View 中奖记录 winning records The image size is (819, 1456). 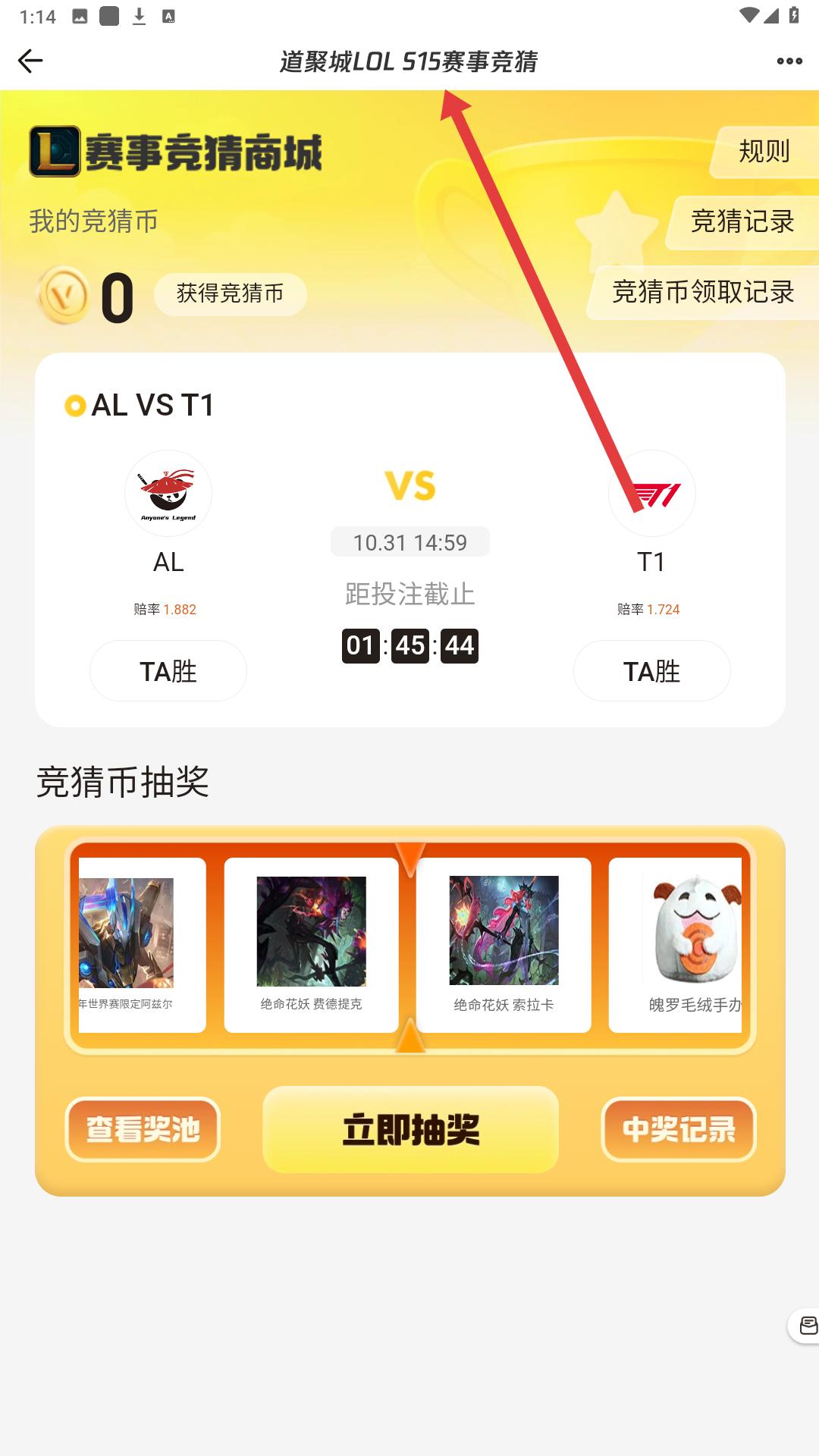click(x=679, y=1130)
